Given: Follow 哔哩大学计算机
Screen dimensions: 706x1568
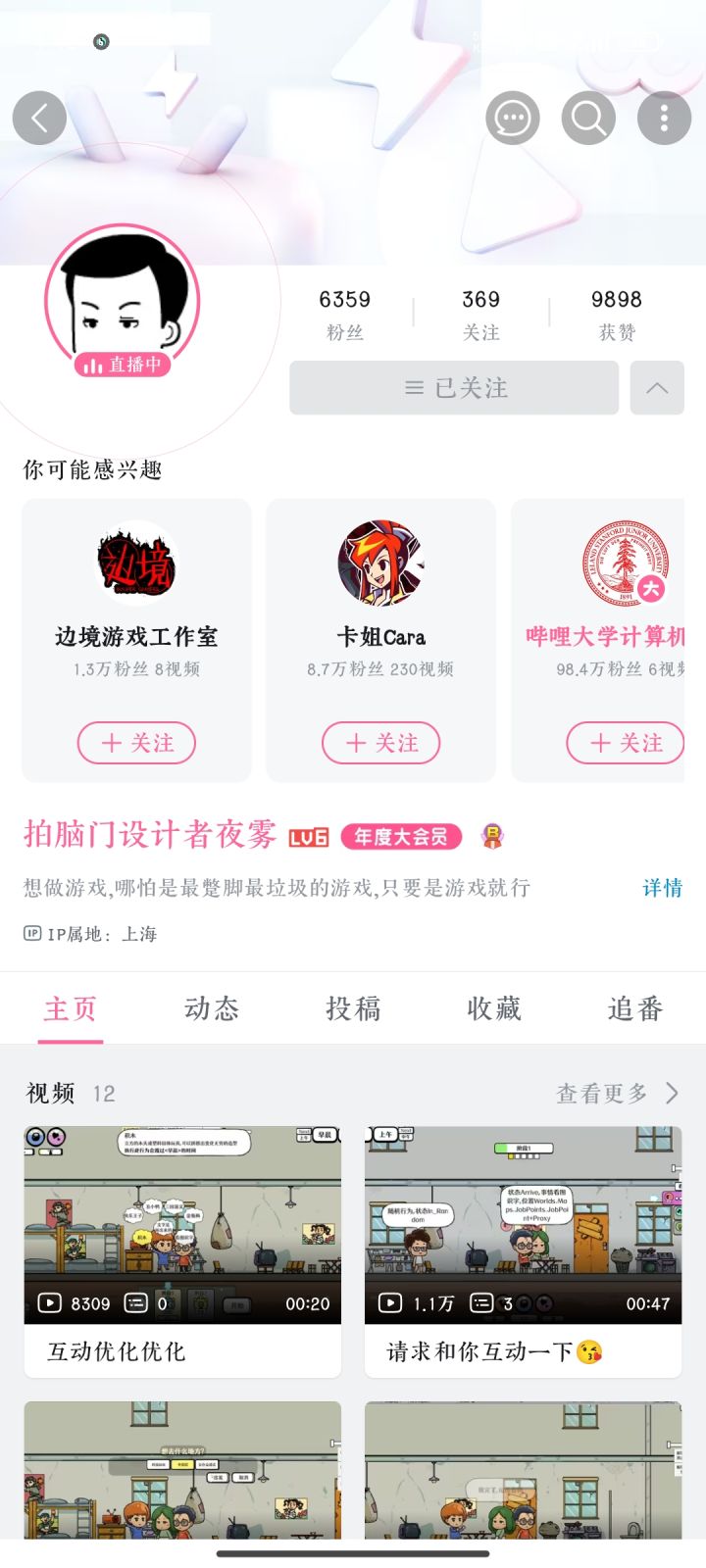Looking at the screenshot, I should coord(625,743).
